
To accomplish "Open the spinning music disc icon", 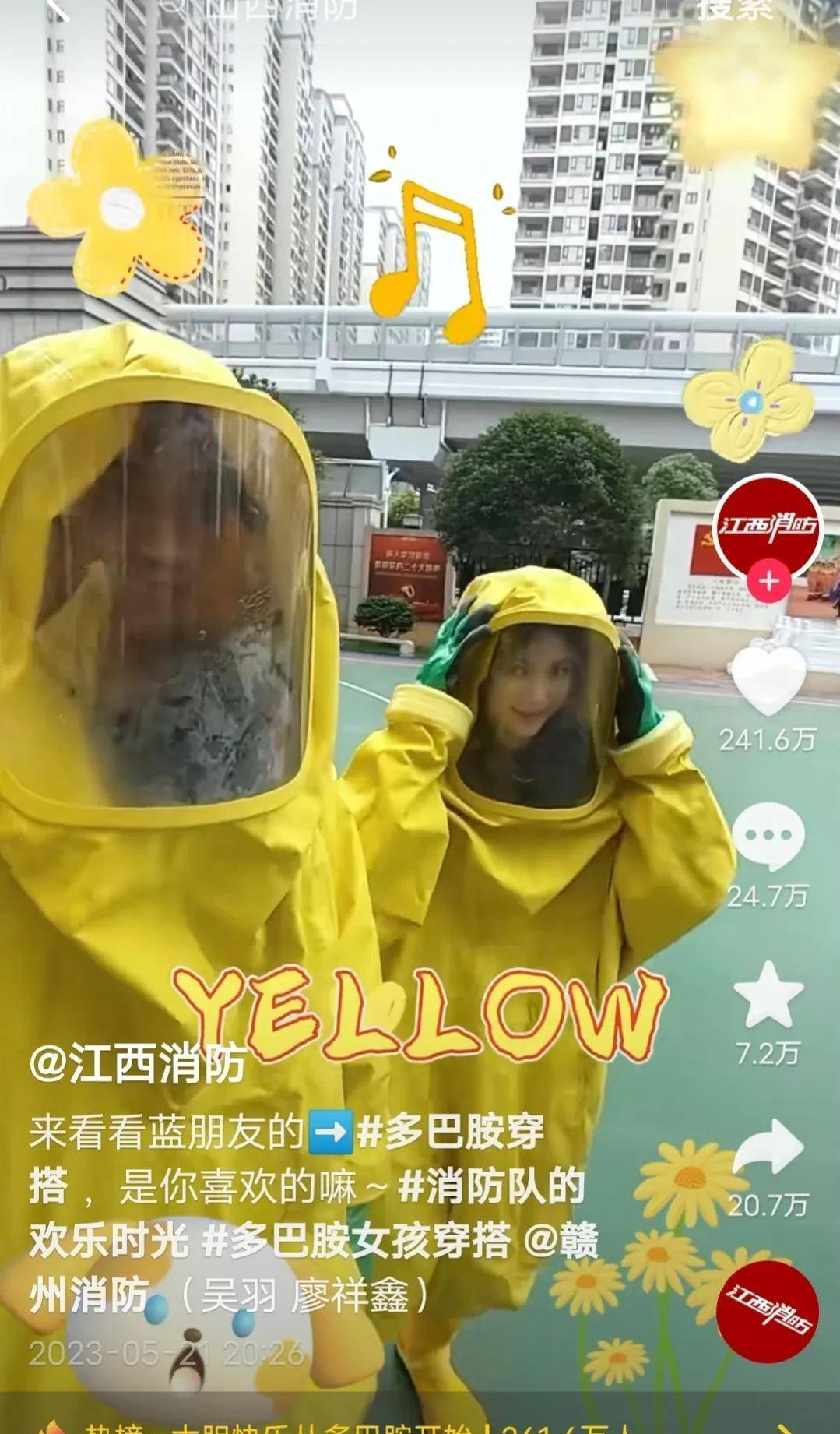I will (768, 1312).
